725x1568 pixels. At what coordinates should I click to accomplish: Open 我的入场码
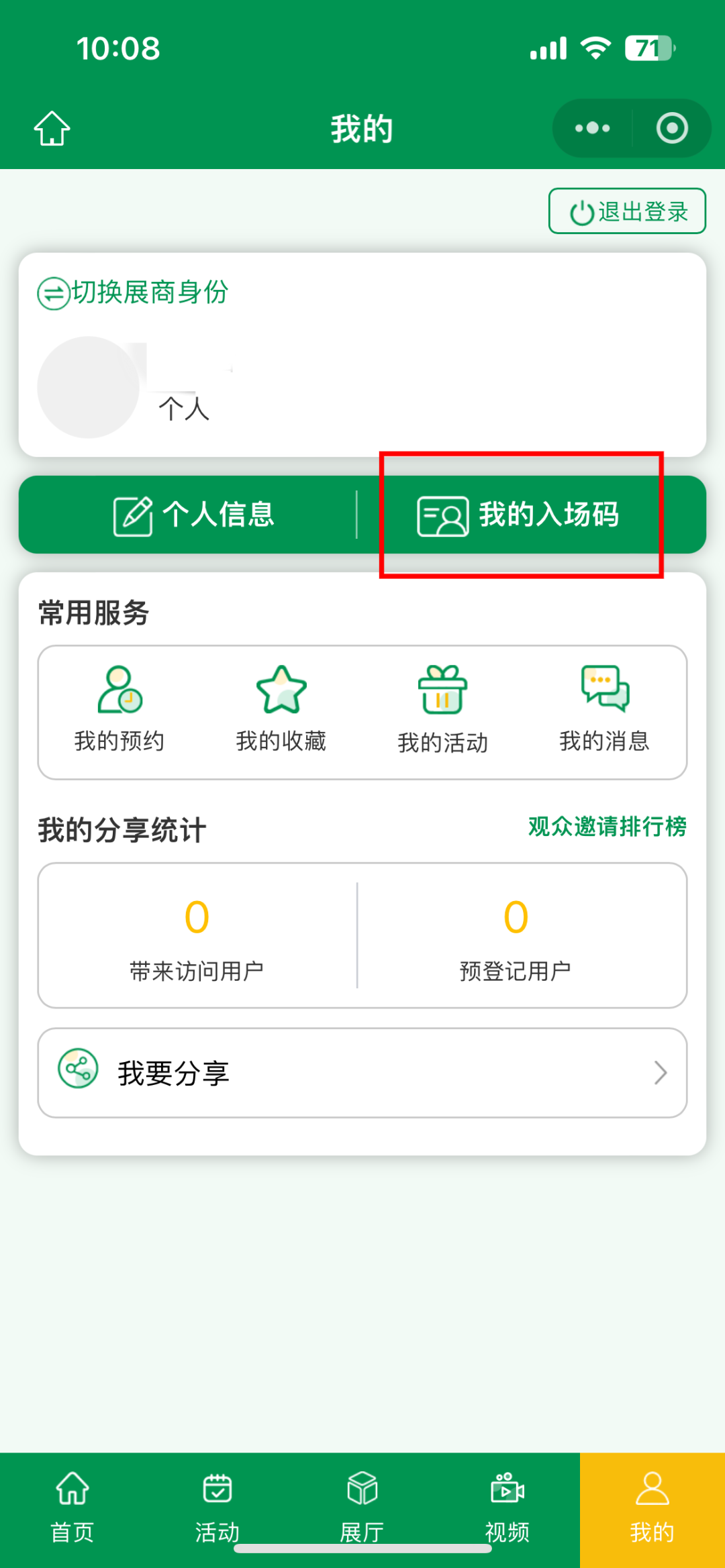click(518, 515)
